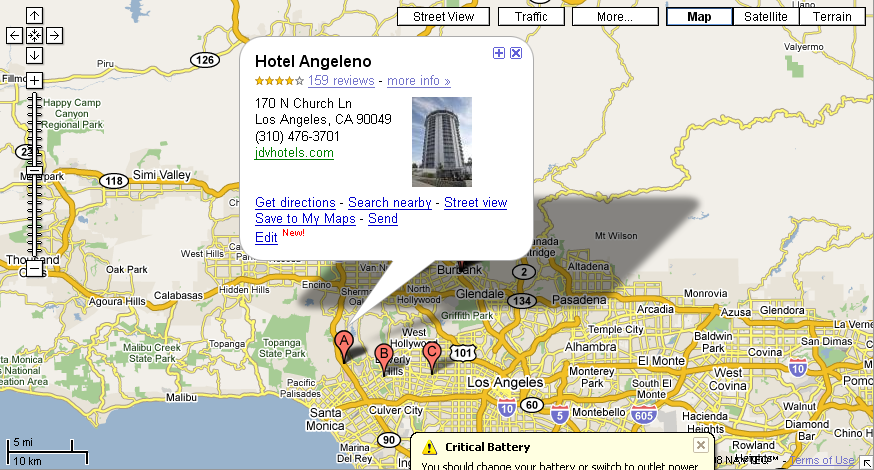This screenshot has width=874, height=470.
Task: Switch to Terrain view
Action: pyautogui.click(x=832, y=17)
